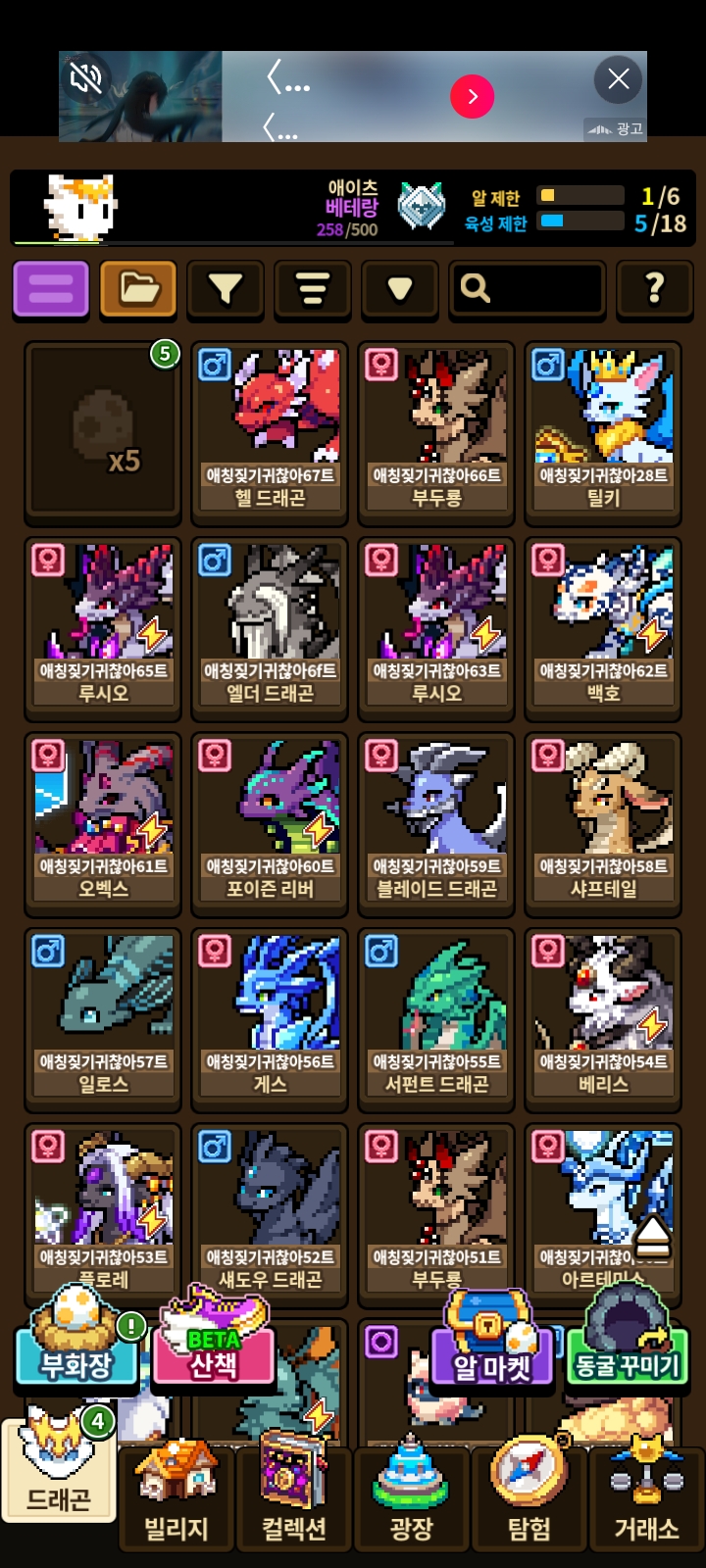The width and height of the screenshot is (706, 1568).
Task: Open the purple hamburger menu
Action: point(51,289)
